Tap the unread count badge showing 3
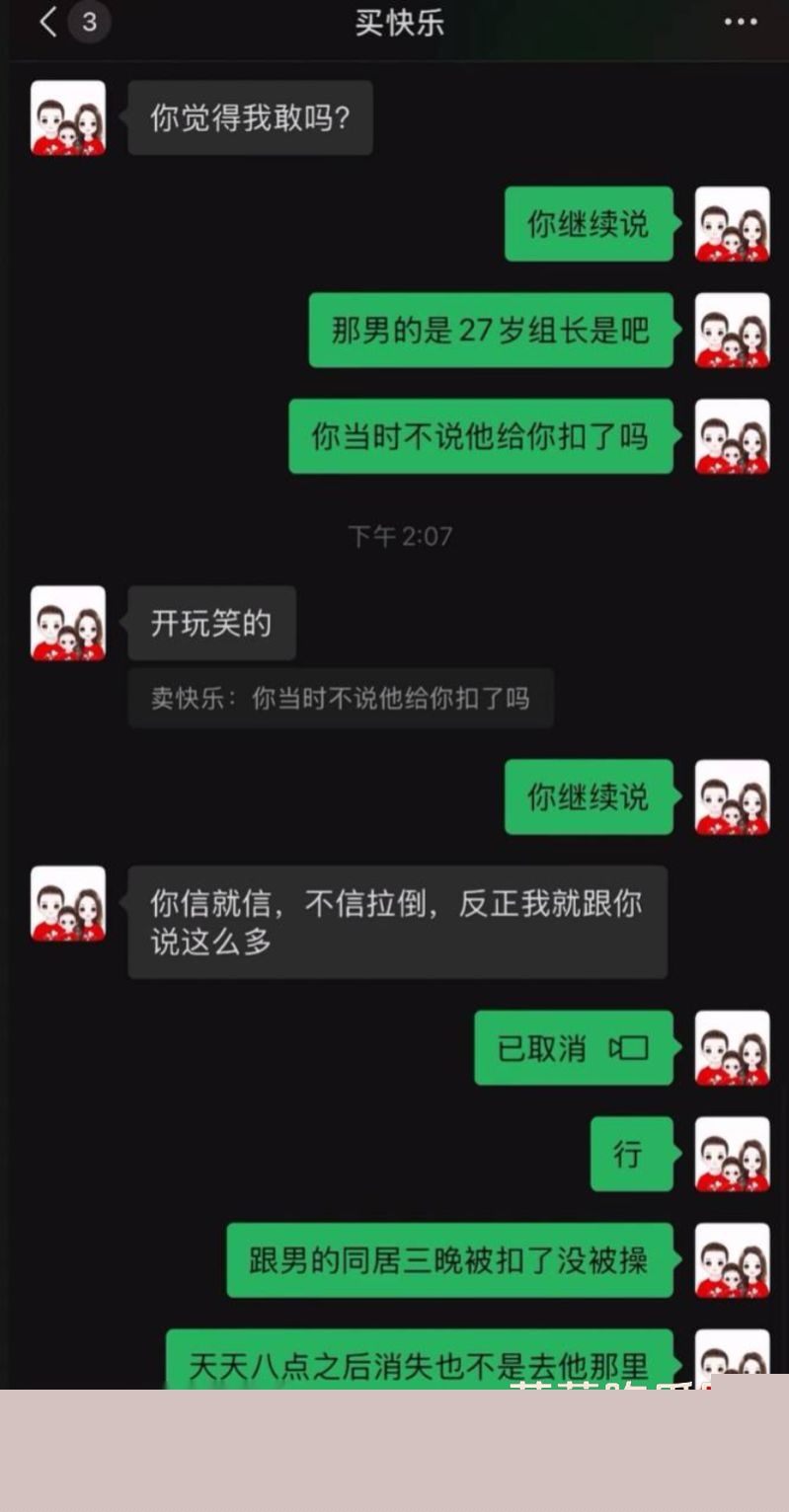The height and width of the screenshot is (1512, 789). pyautogui.click(x=90, y=22)
